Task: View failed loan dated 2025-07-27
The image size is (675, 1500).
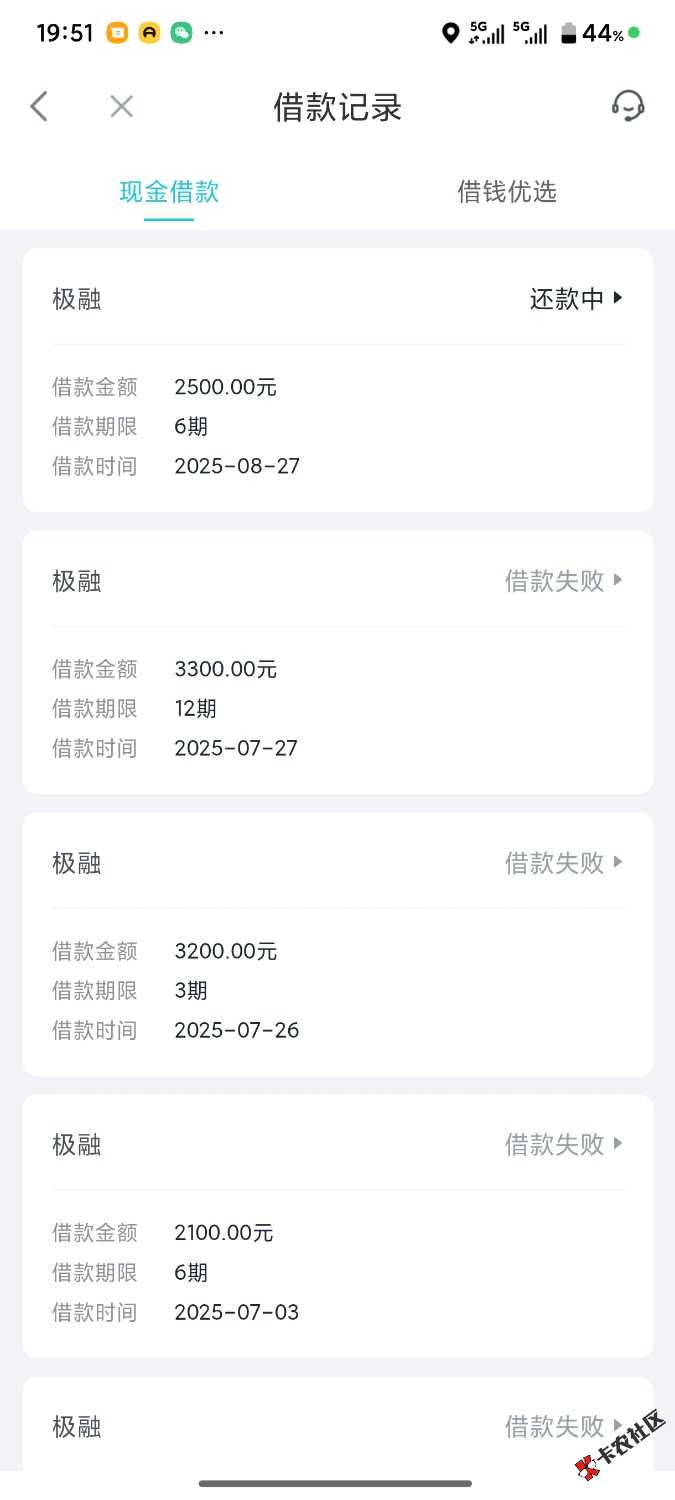Action: coord(564,581)
